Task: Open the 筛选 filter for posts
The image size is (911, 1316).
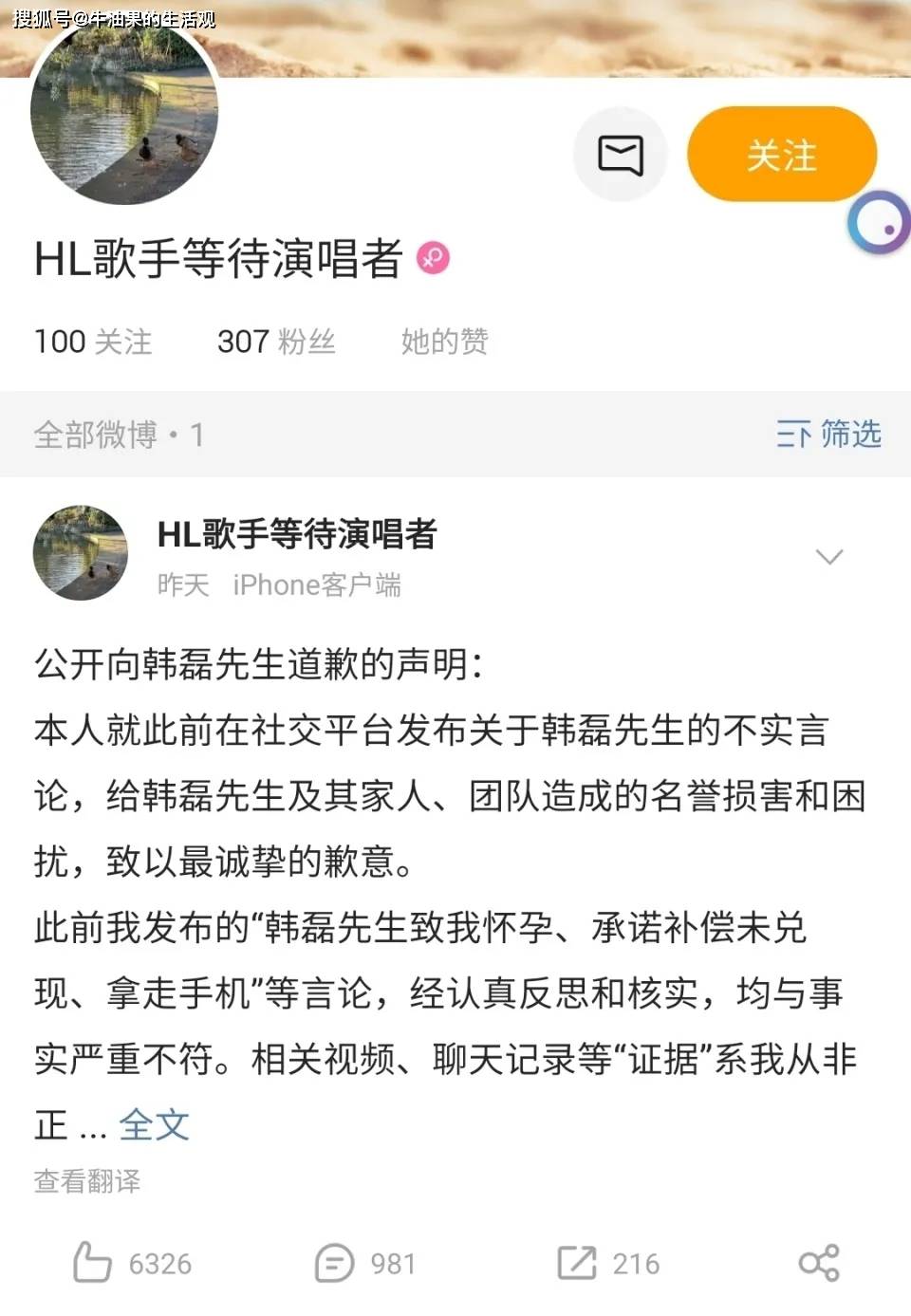Action: tap(828, 435)
